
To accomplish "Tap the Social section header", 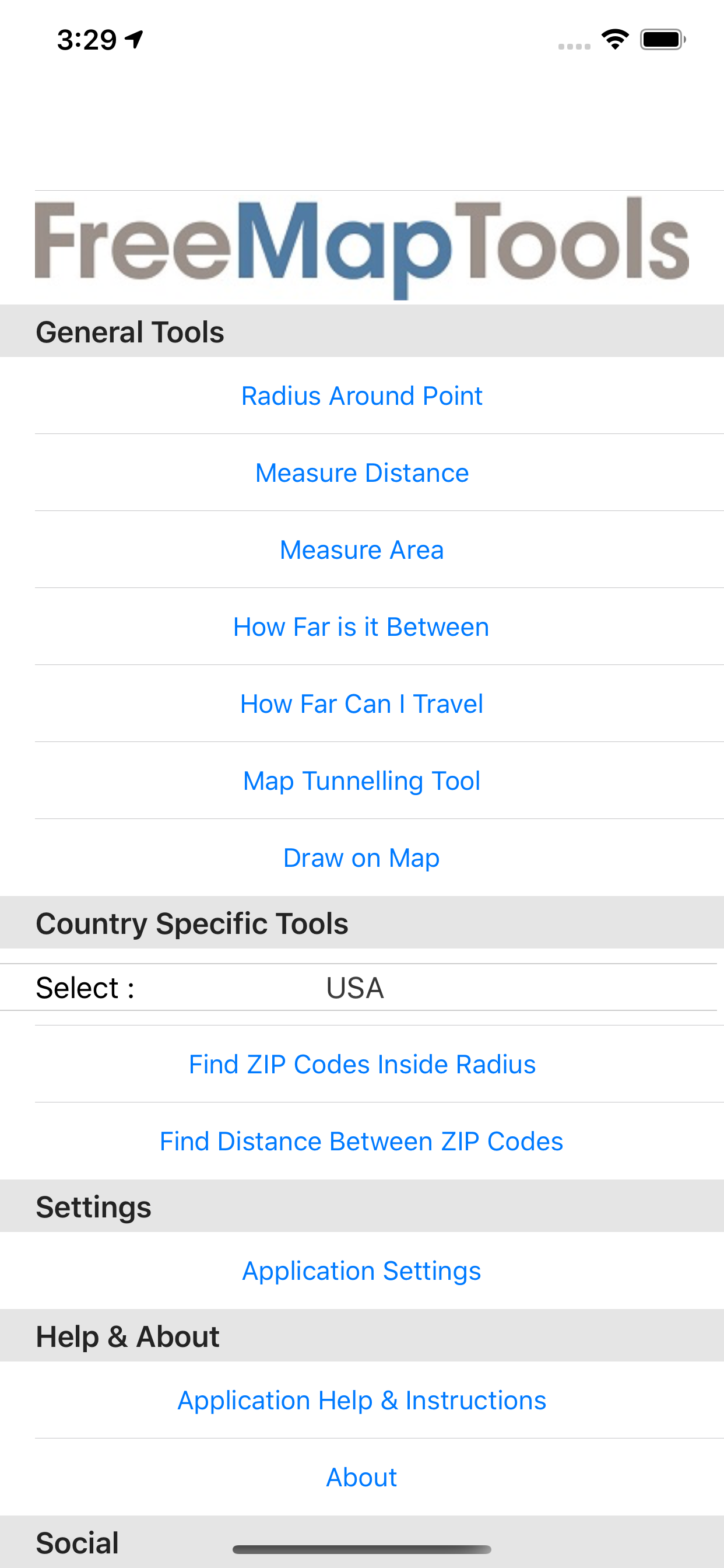I will click(77, 1542).
